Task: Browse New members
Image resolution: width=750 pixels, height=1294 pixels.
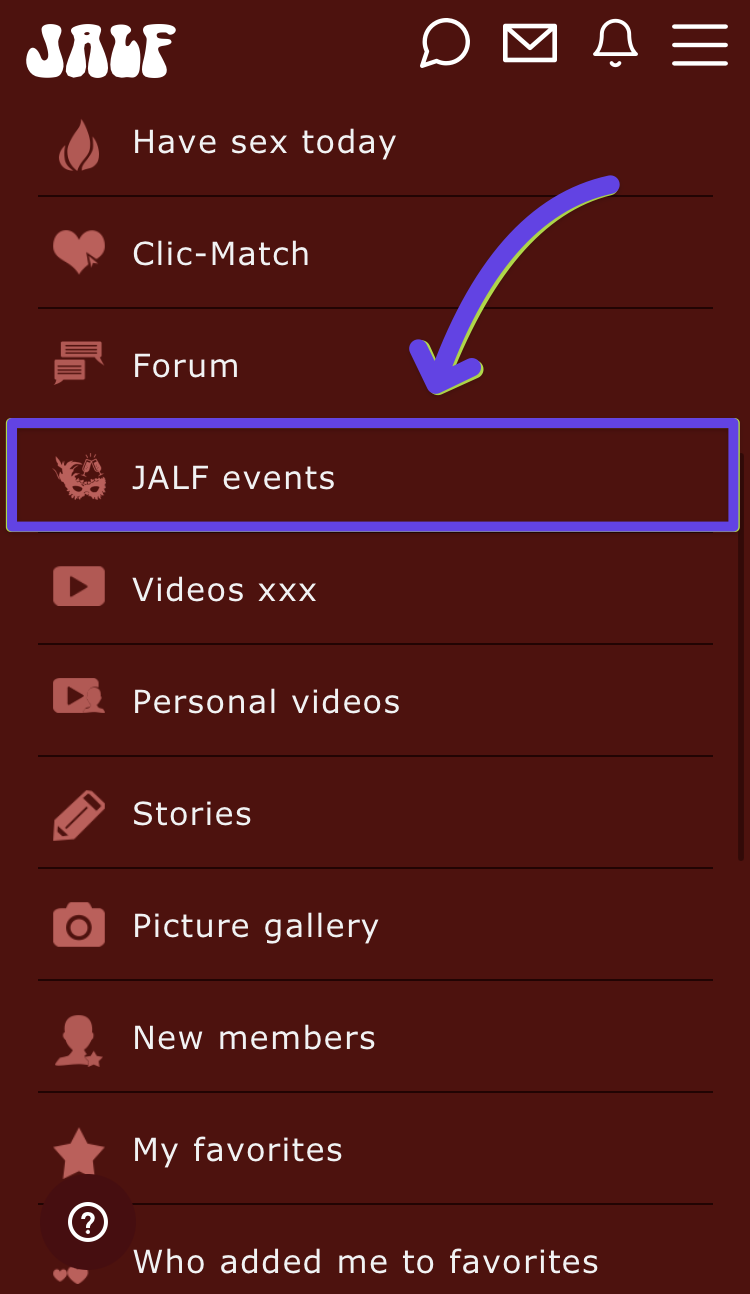Action: tap(375, 1037)
